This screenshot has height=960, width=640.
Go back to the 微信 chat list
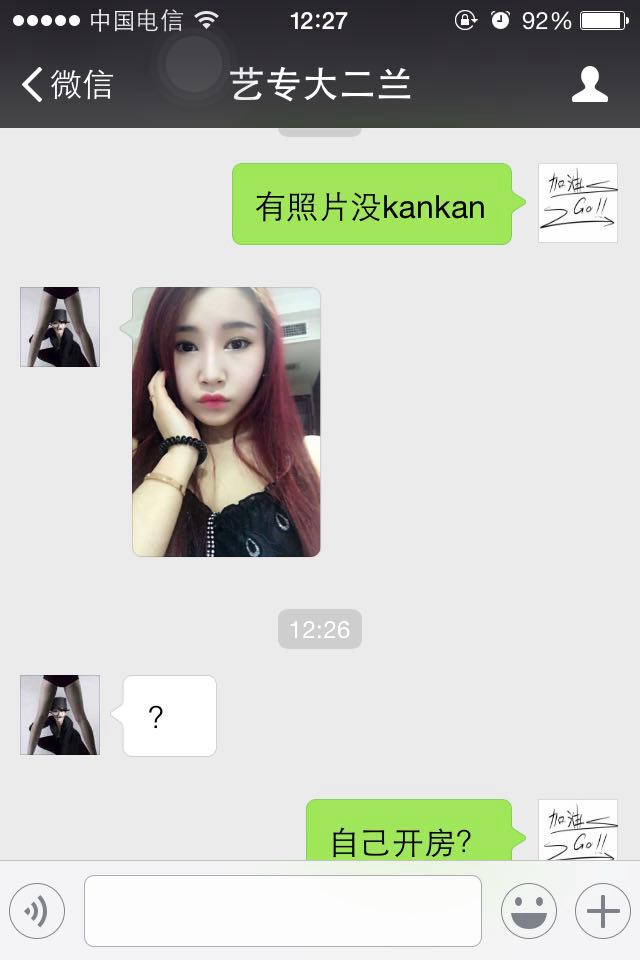66,85
